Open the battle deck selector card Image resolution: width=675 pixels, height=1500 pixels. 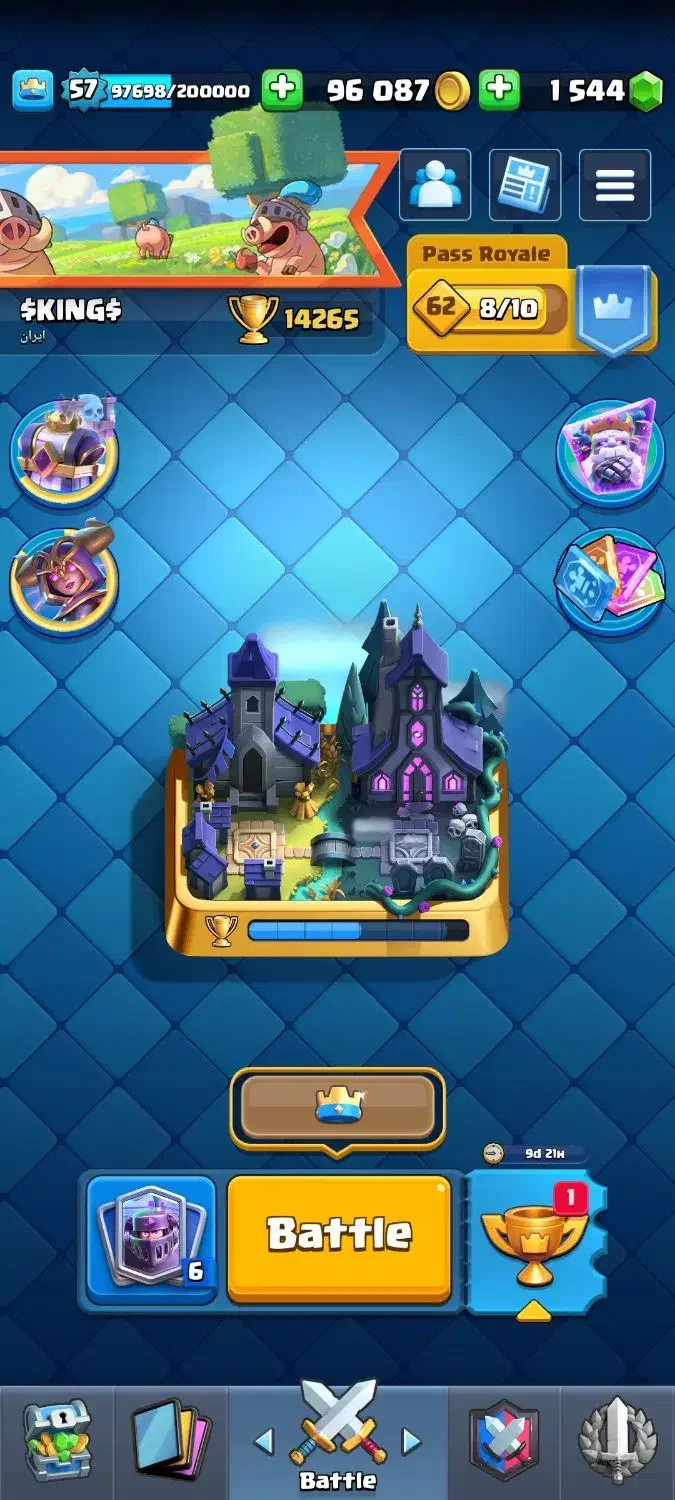pos(151,1238)
